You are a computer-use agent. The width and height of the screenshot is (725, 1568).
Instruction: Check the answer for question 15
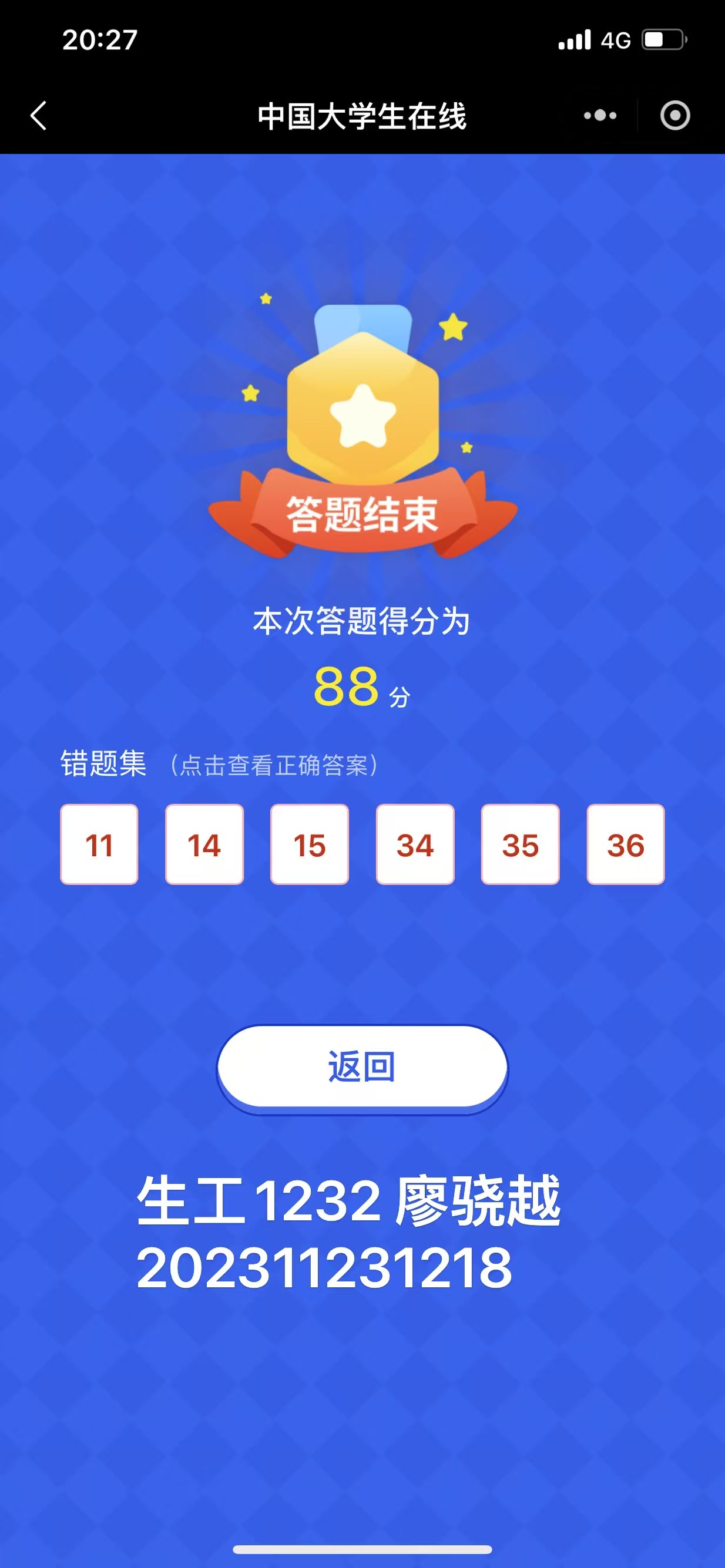(310, 844)
